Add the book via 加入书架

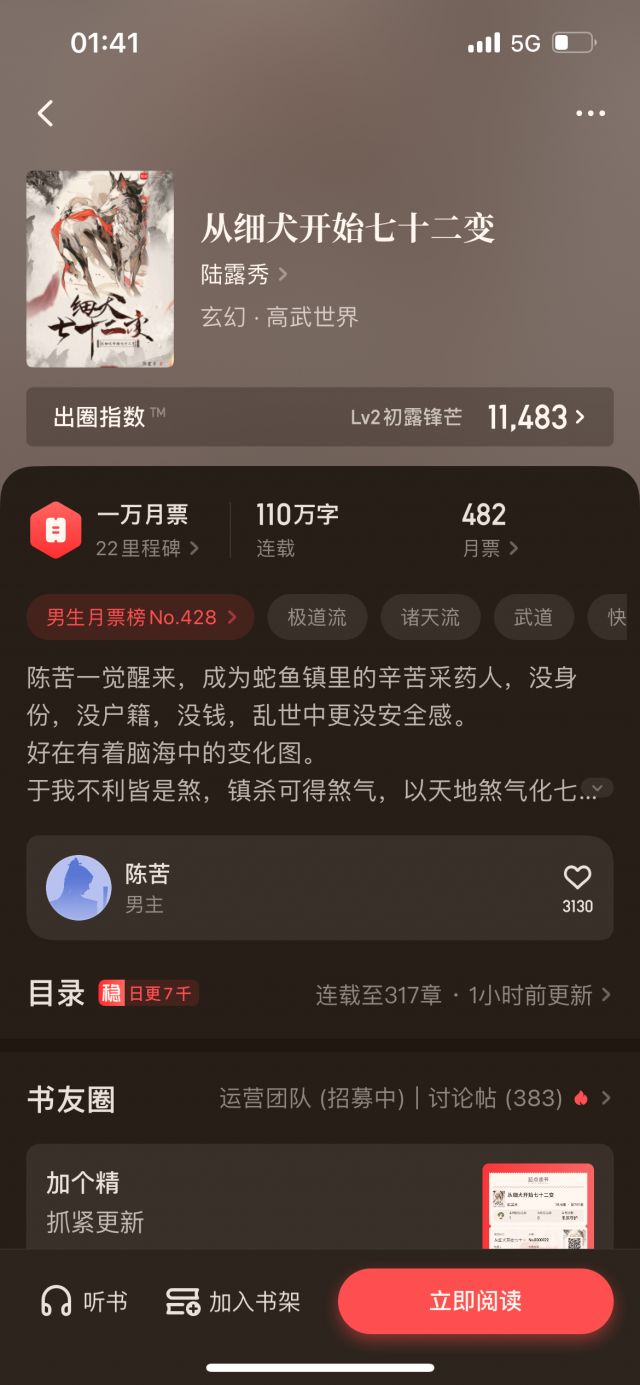[233, 1301]
